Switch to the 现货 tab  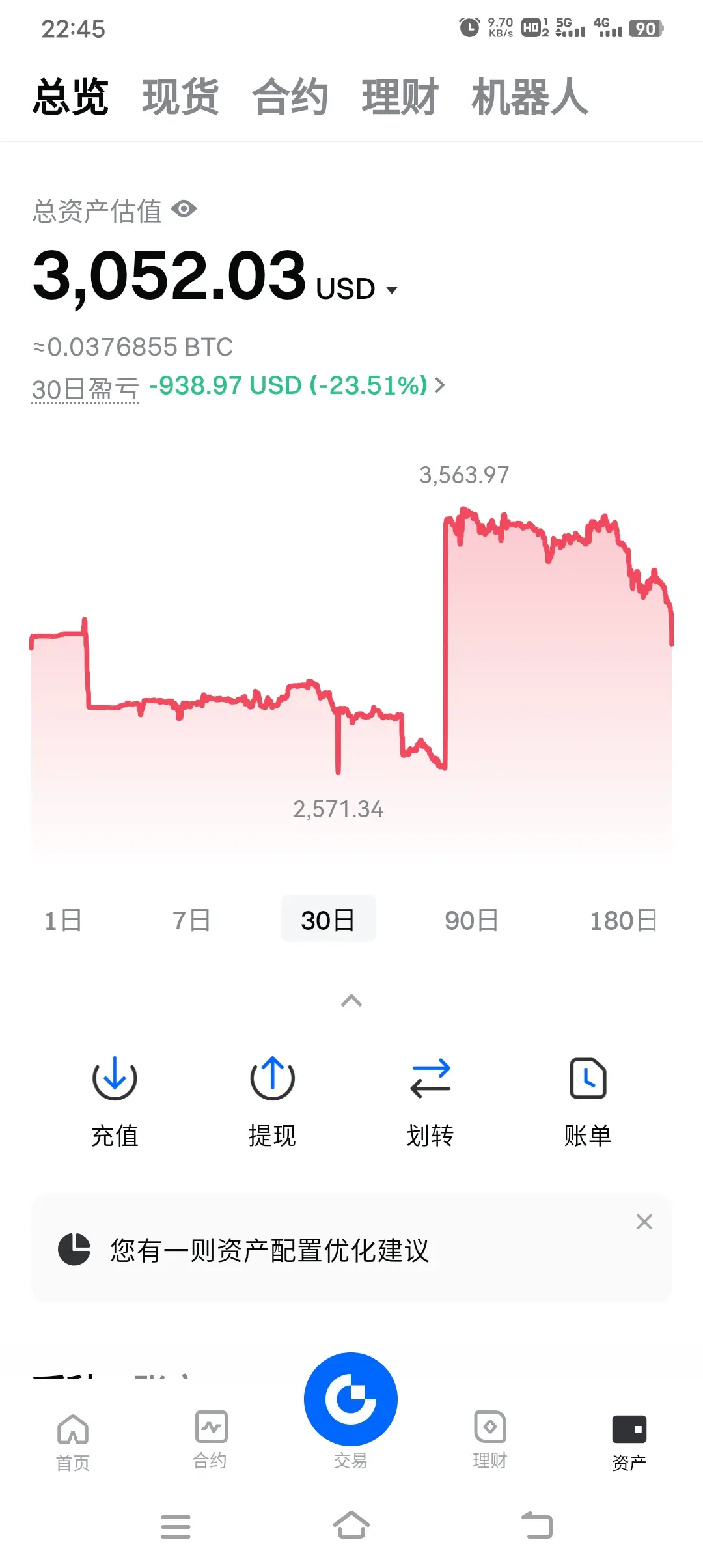180,97
